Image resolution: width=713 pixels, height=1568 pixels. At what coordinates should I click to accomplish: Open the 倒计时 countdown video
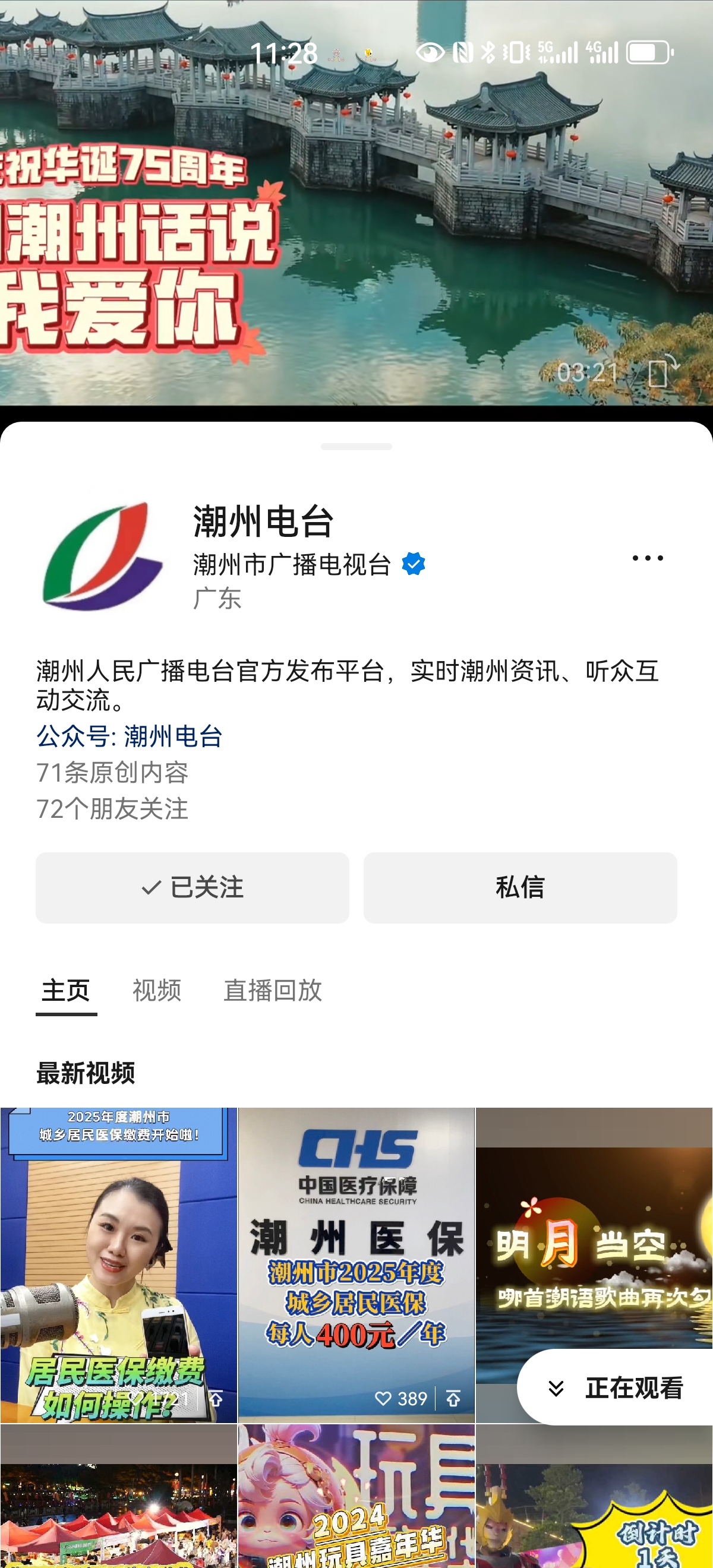click(x=594, y=1496)
